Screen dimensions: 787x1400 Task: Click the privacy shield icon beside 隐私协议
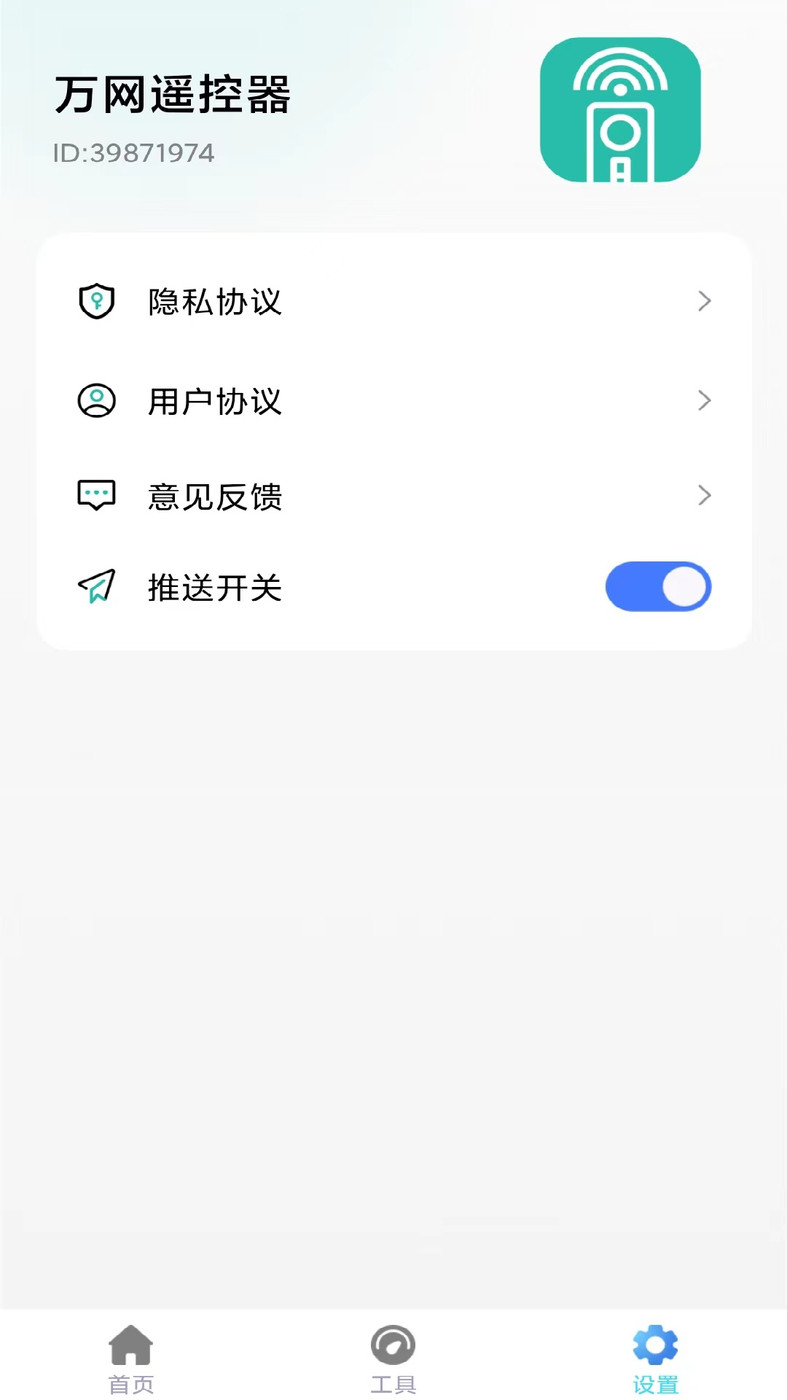[96, 301]
